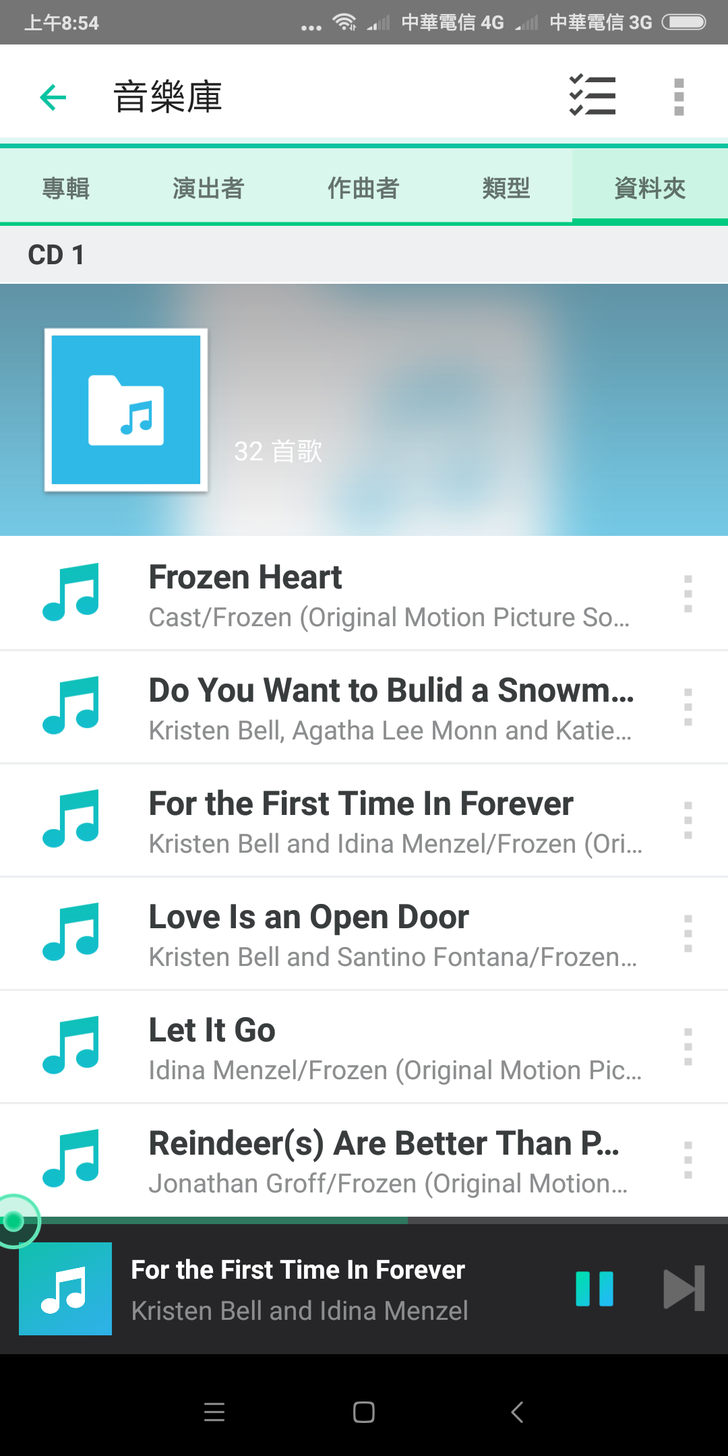728x1456 pixels.
Task: Switch to the 類型 tab
Action: pos(506,188)
